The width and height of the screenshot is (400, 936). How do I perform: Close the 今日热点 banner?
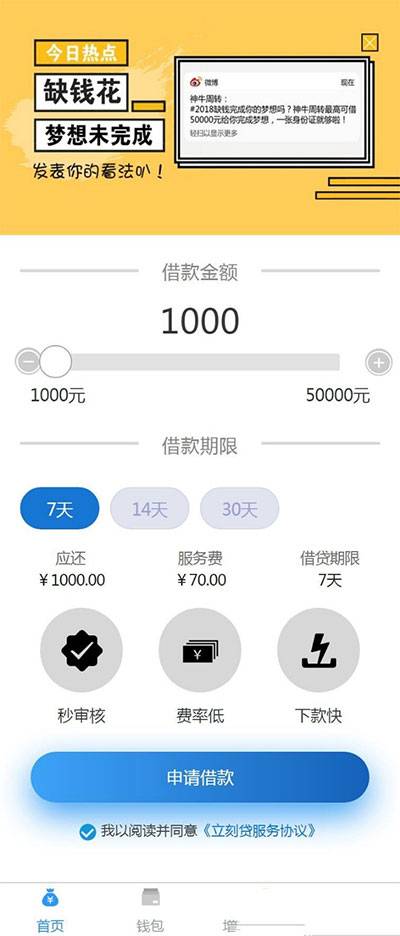pyautogui.click(x=370, y=42)
